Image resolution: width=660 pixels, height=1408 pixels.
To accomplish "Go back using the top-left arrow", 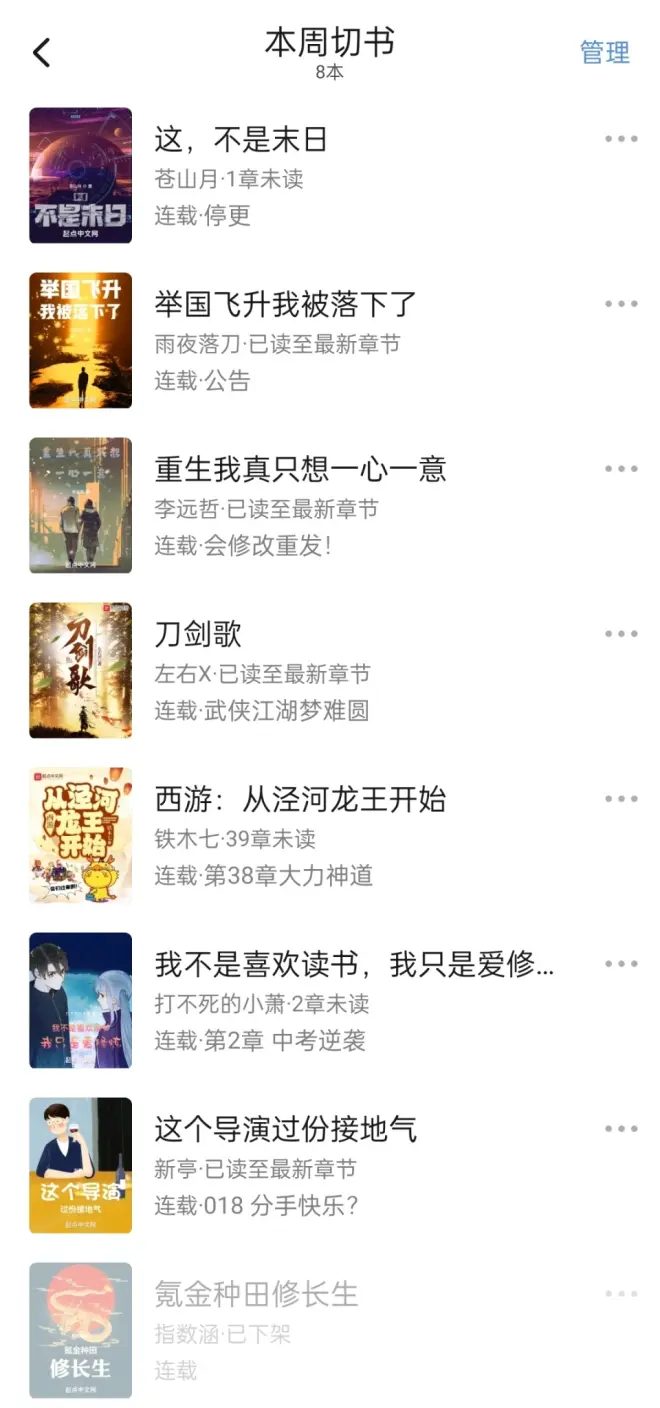I will point(41,52).
